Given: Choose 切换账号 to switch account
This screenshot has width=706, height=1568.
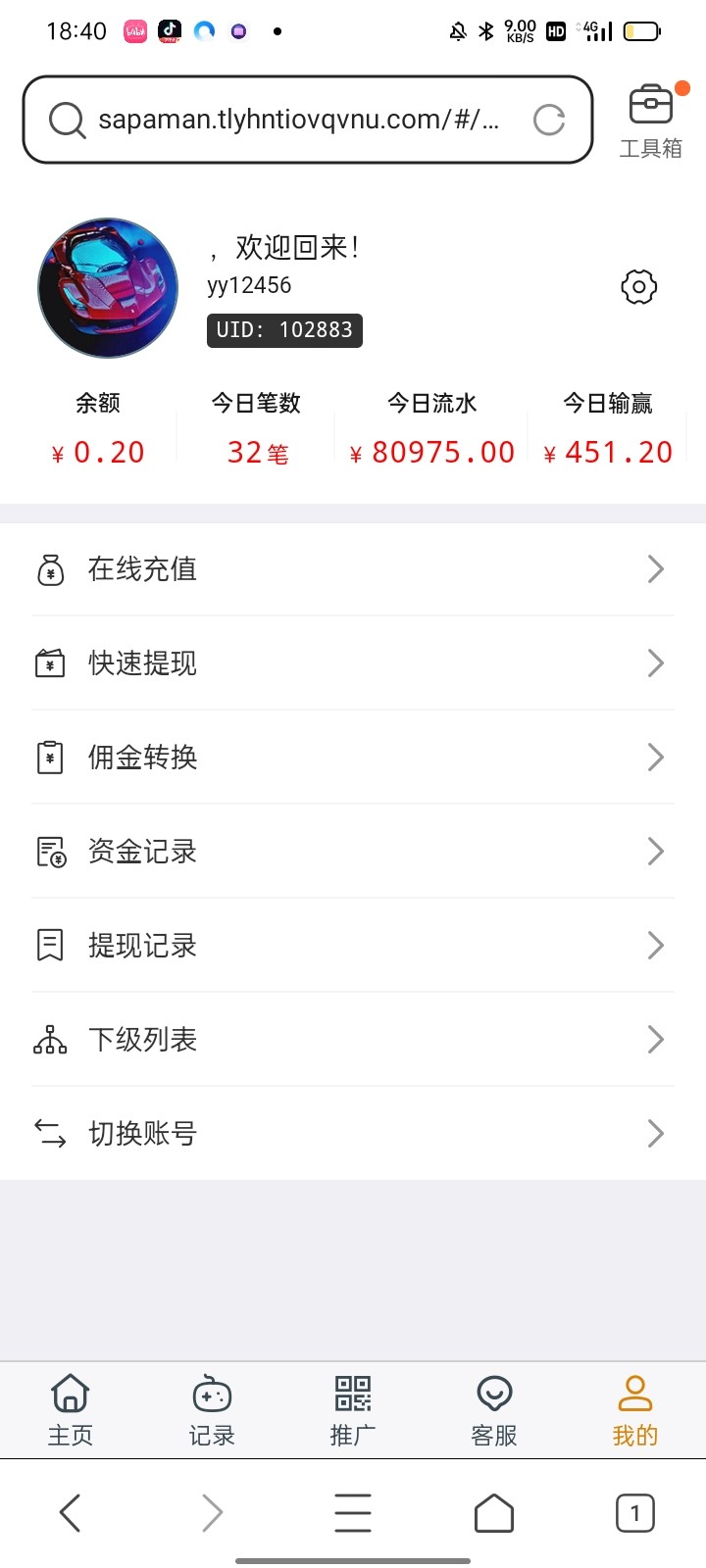Looking at the screenshot, I should click(x=353, y=1134).
